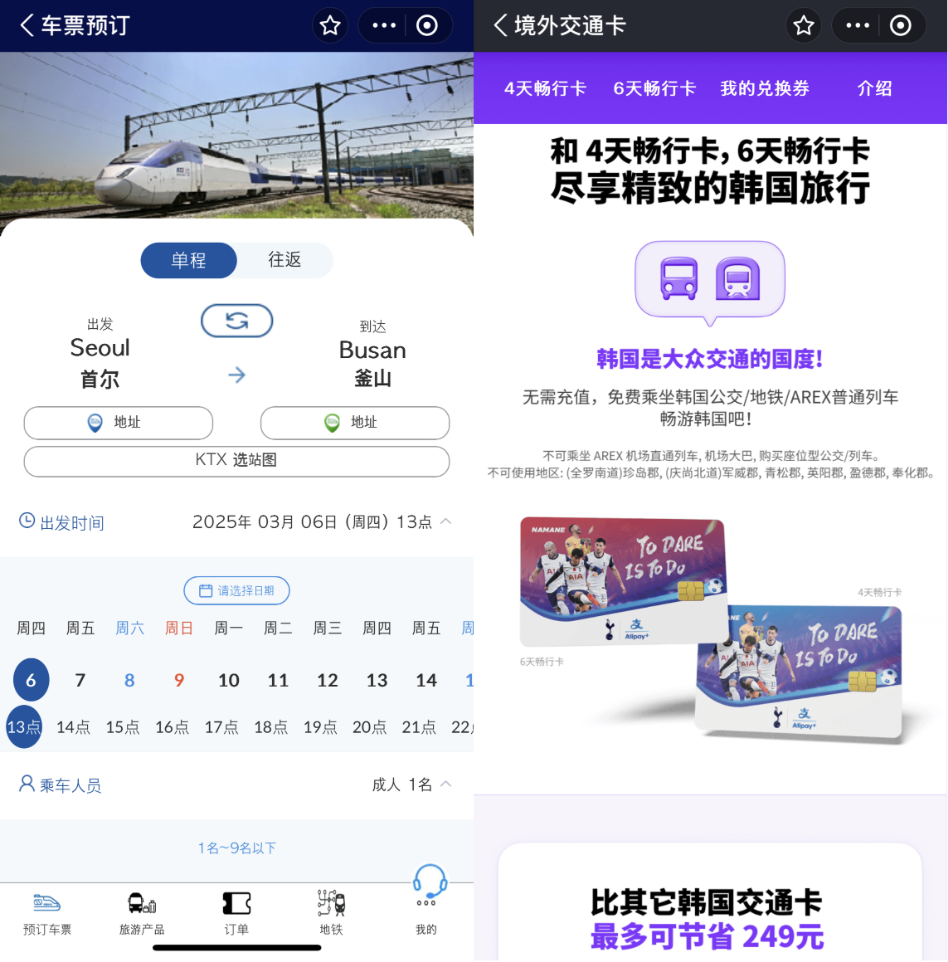Change the arrival station Busan 釜山
This screenshot has height=962, width=948.
[372, 363]
